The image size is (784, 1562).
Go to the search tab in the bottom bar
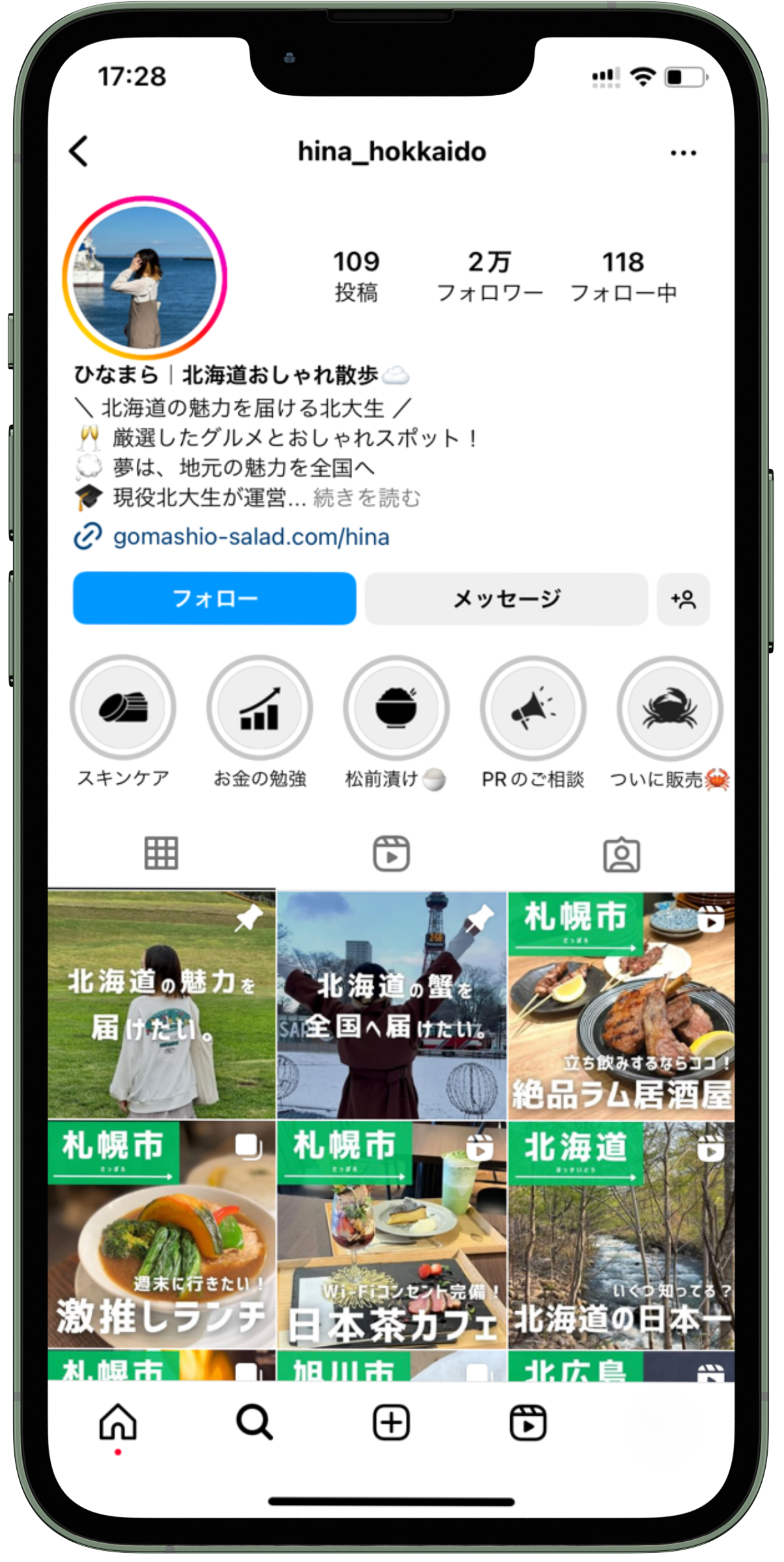[x=254, y=1422]
